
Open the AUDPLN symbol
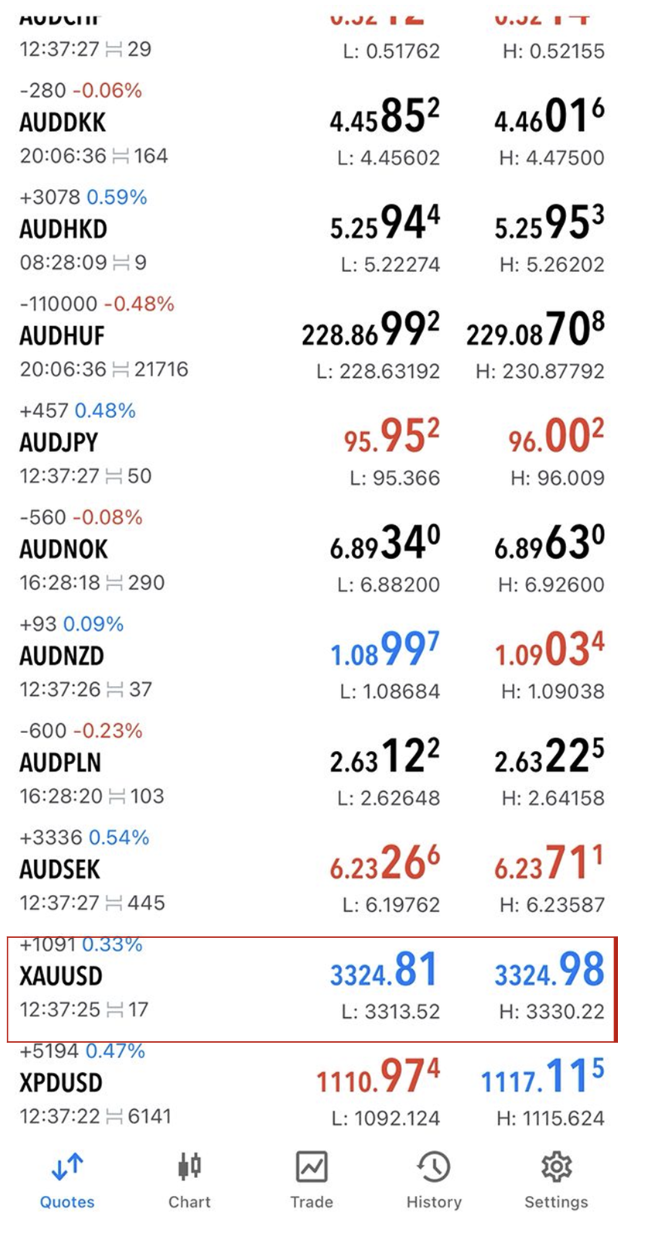click(x=60, y=763)
